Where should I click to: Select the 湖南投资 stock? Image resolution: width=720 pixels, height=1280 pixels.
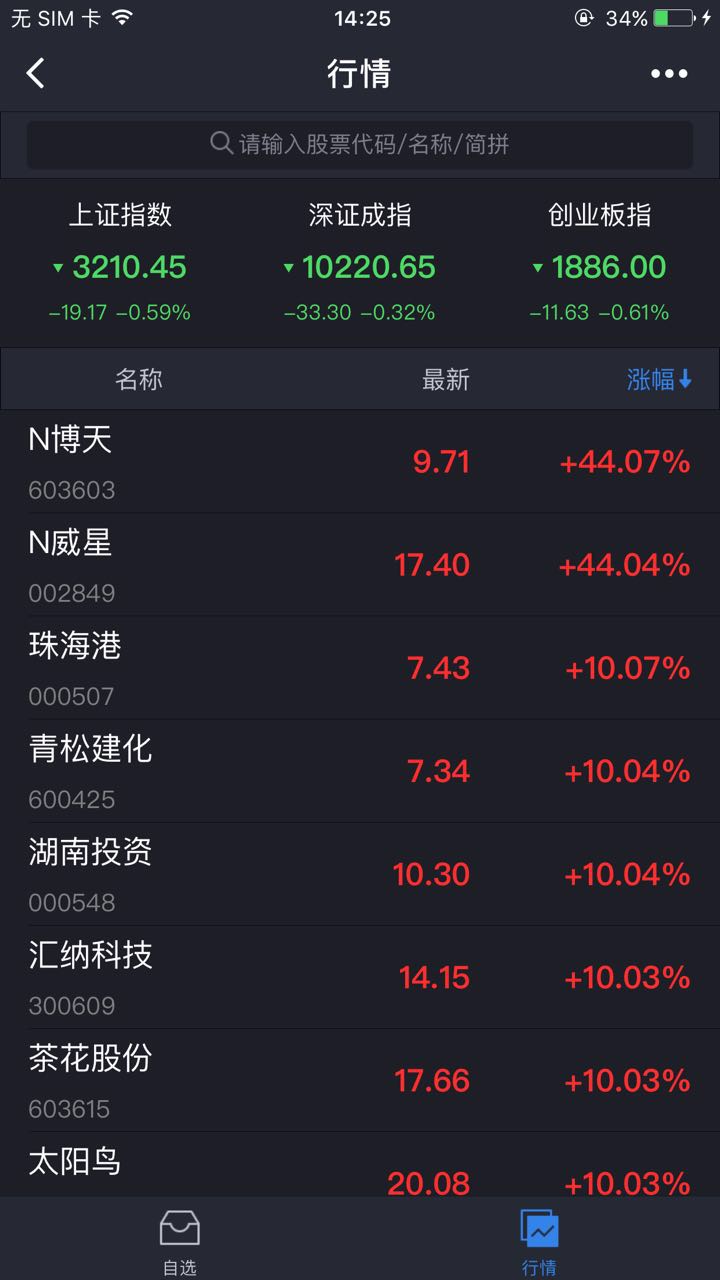(360, 874)
